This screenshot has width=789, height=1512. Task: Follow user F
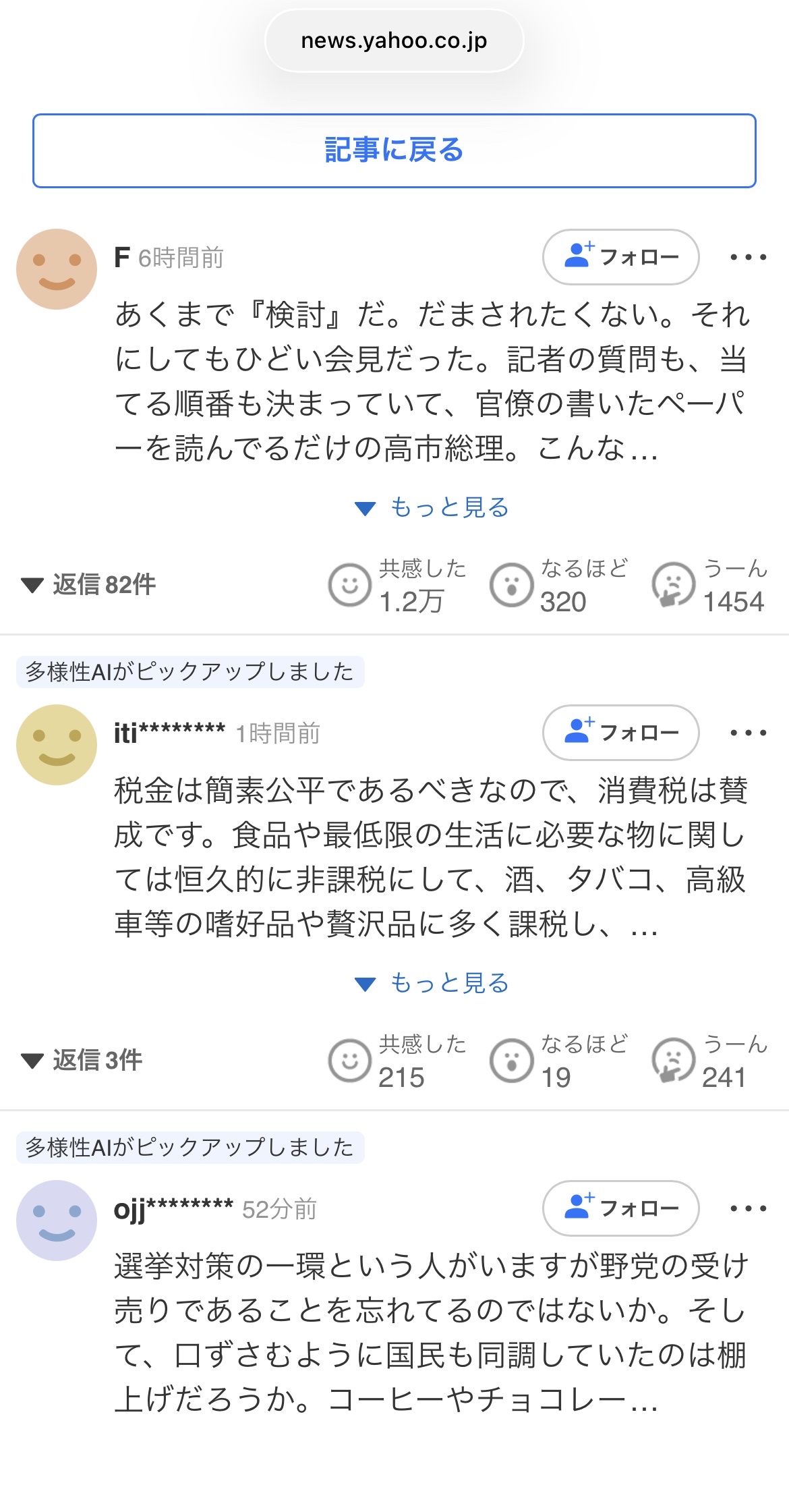(620, 257)
